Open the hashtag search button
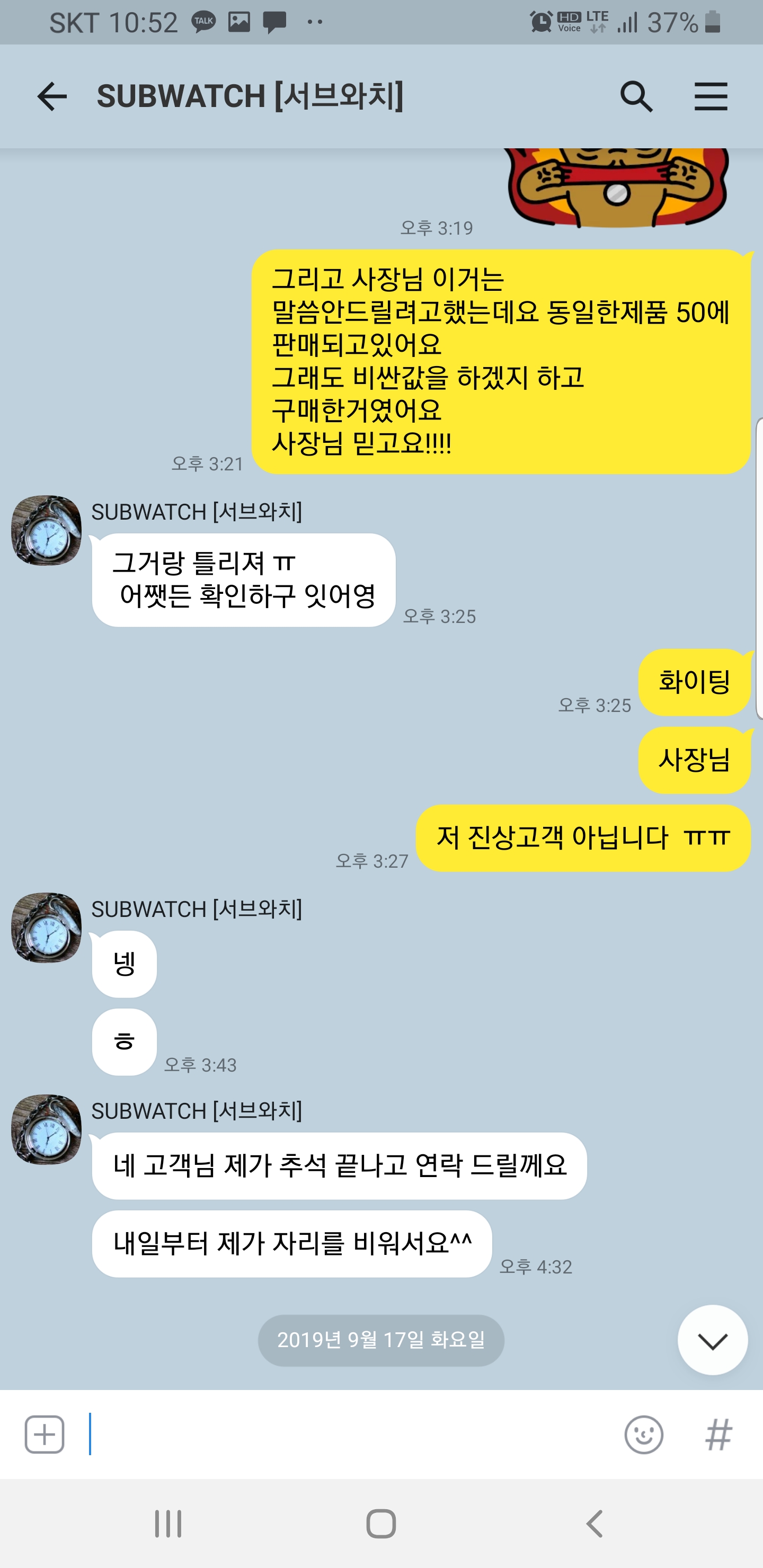This screenshot has height=1568, width=763. (x=718, y=1434)
